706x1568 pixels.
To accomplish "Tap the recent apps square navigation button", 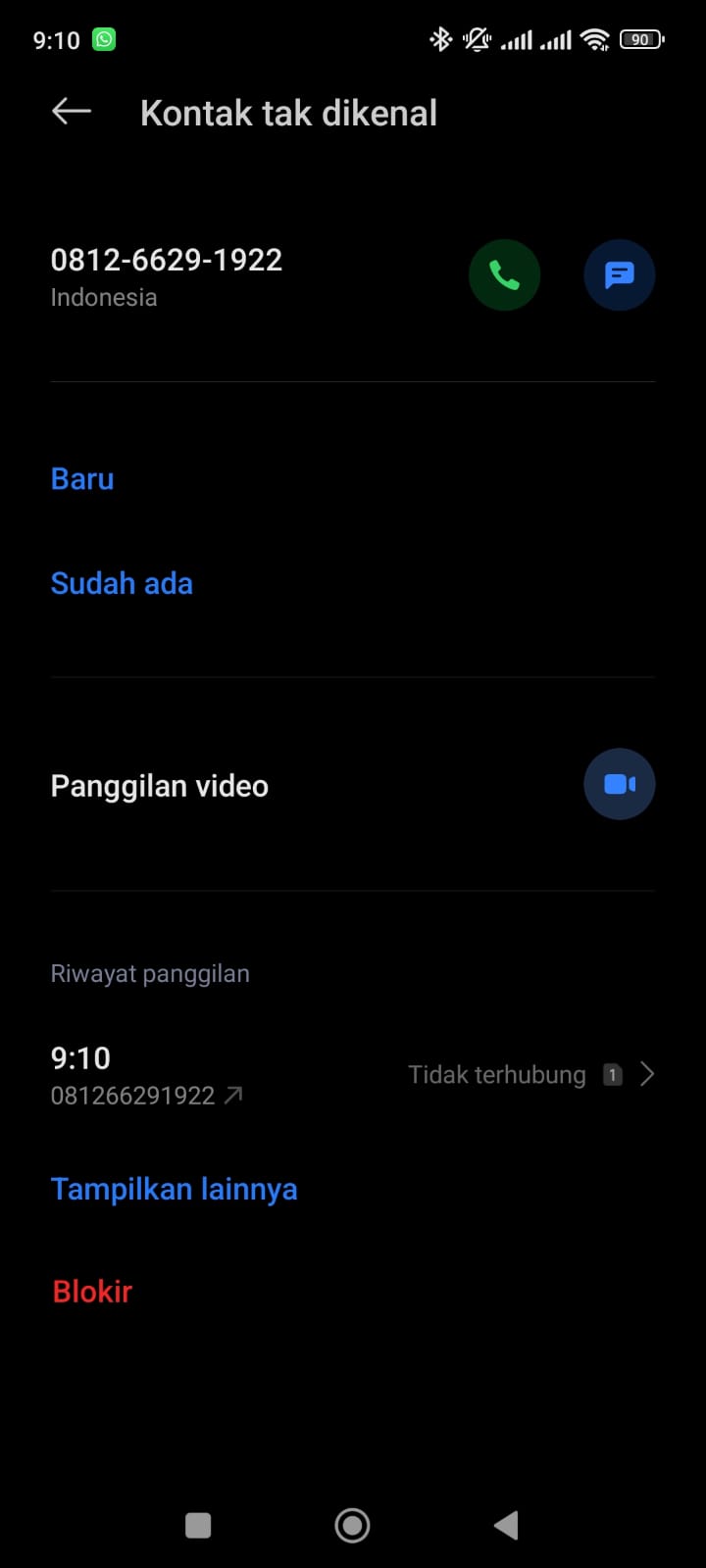I will click(x=198, y=1525).
